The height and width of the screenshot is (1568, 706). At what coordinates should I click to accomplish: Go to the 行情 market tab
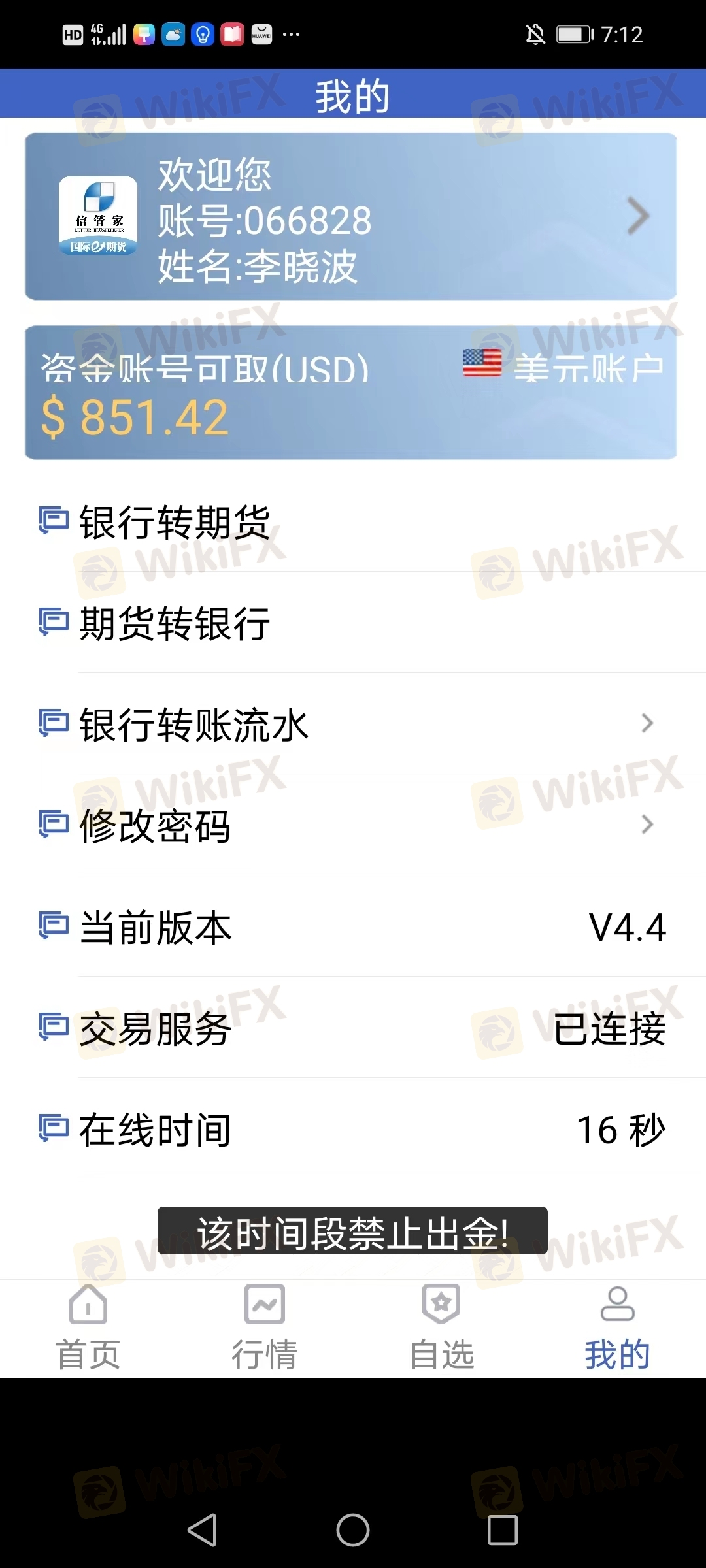click(265, 1328)
